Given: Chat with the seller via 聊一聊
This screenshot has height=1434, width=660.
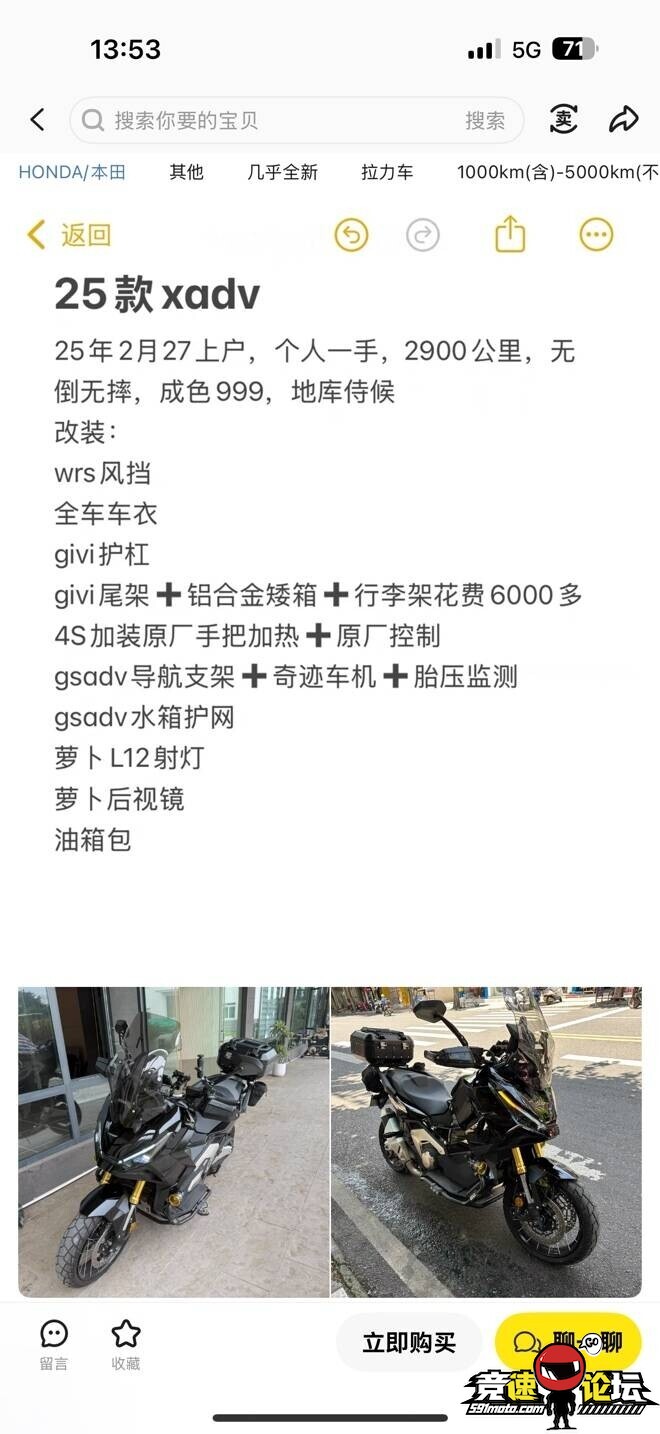Looking at the screenshot, I should point(568,1343).
